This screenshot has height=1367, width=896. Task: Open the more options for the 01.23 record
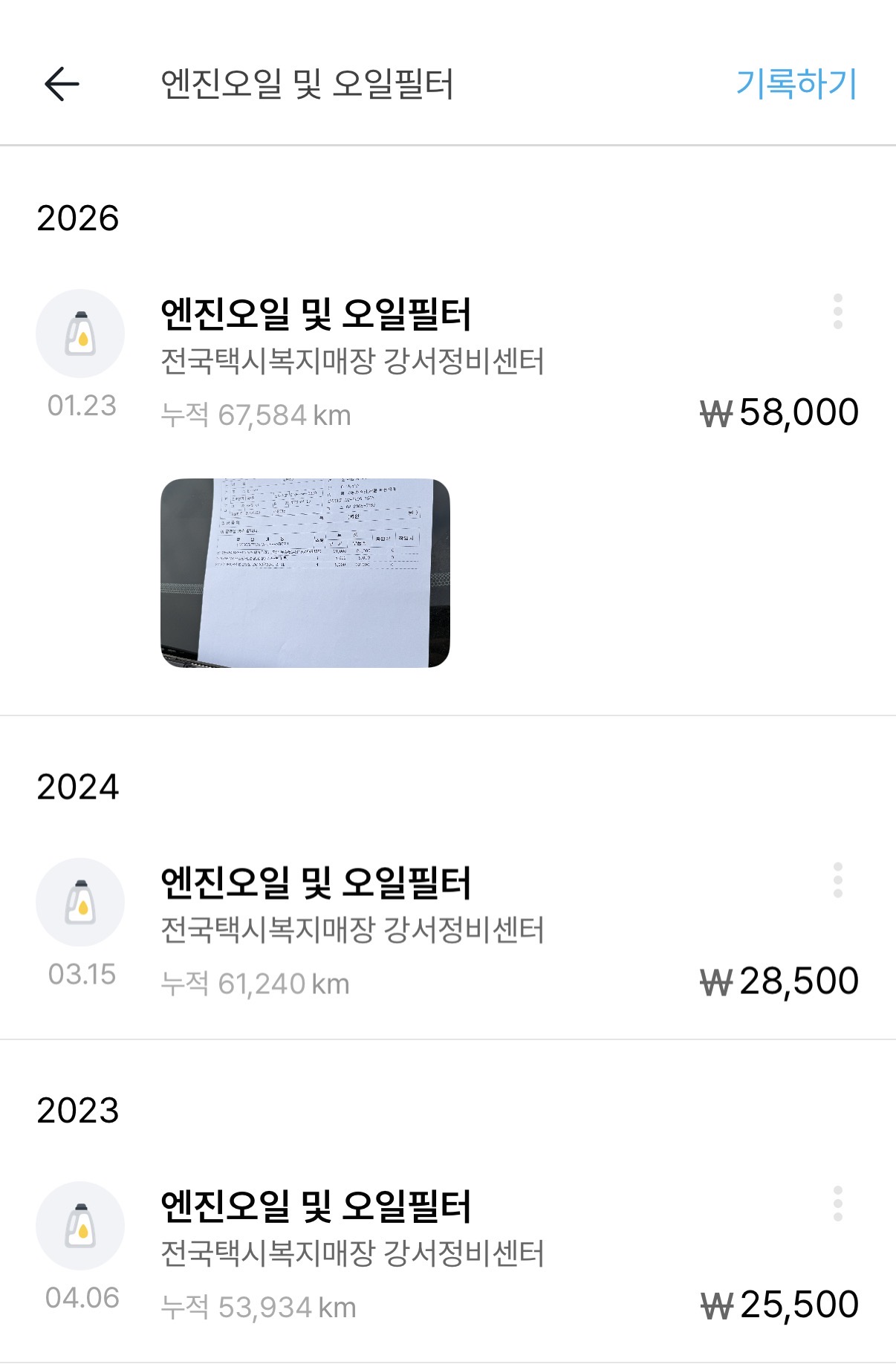click(837, 311)
